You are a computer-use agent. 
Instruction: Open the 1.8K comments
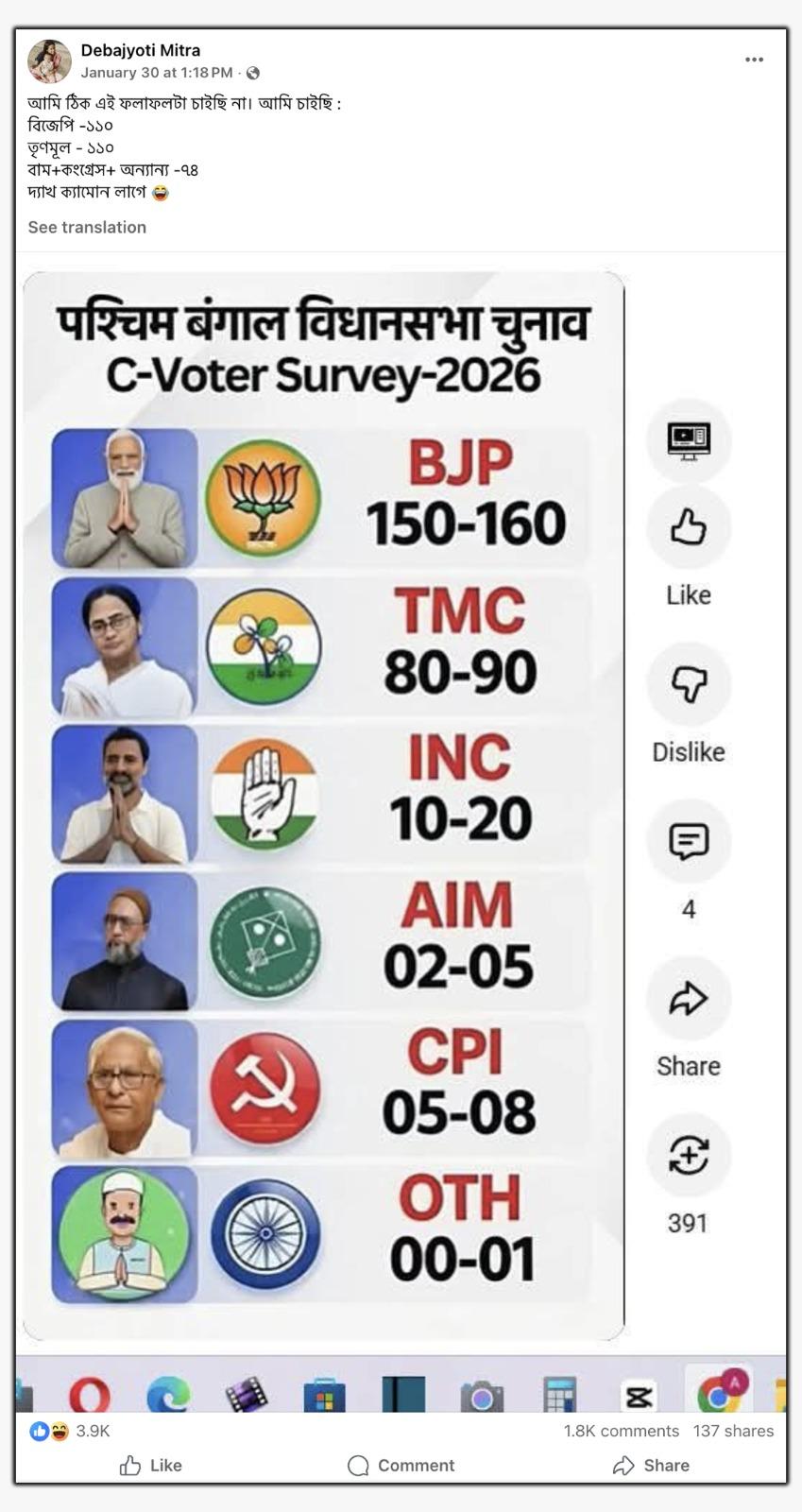[621, 1431]
